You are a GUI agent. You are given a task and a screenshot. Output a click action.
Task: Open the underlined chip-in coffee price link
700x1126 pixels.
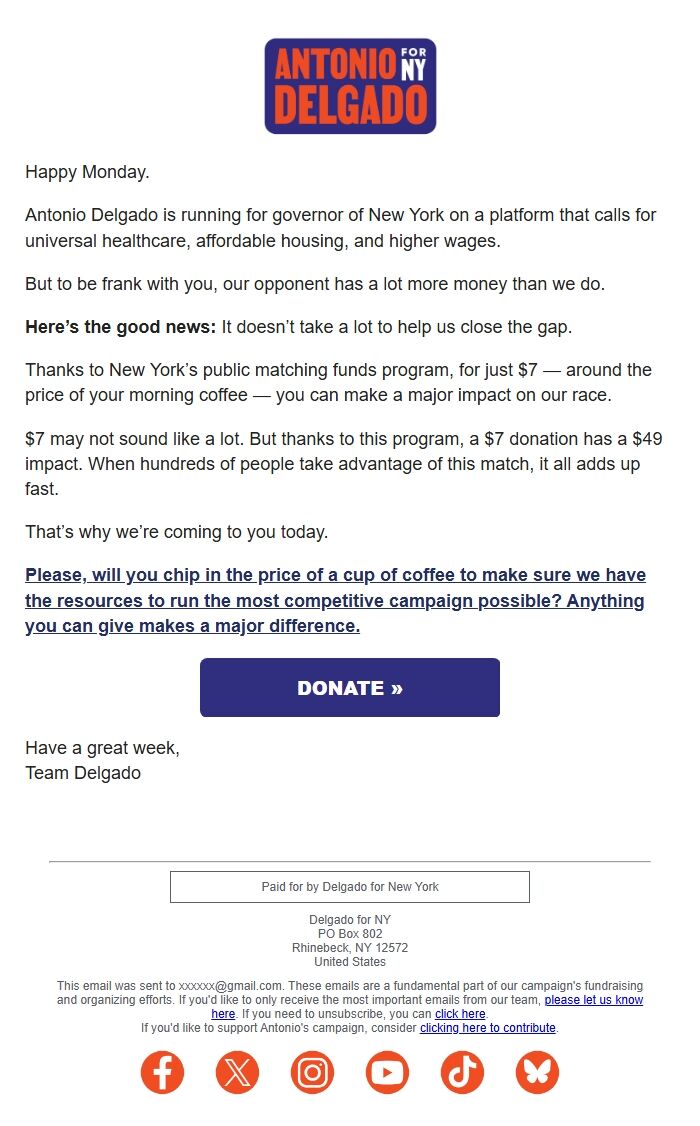pos(335,600)
